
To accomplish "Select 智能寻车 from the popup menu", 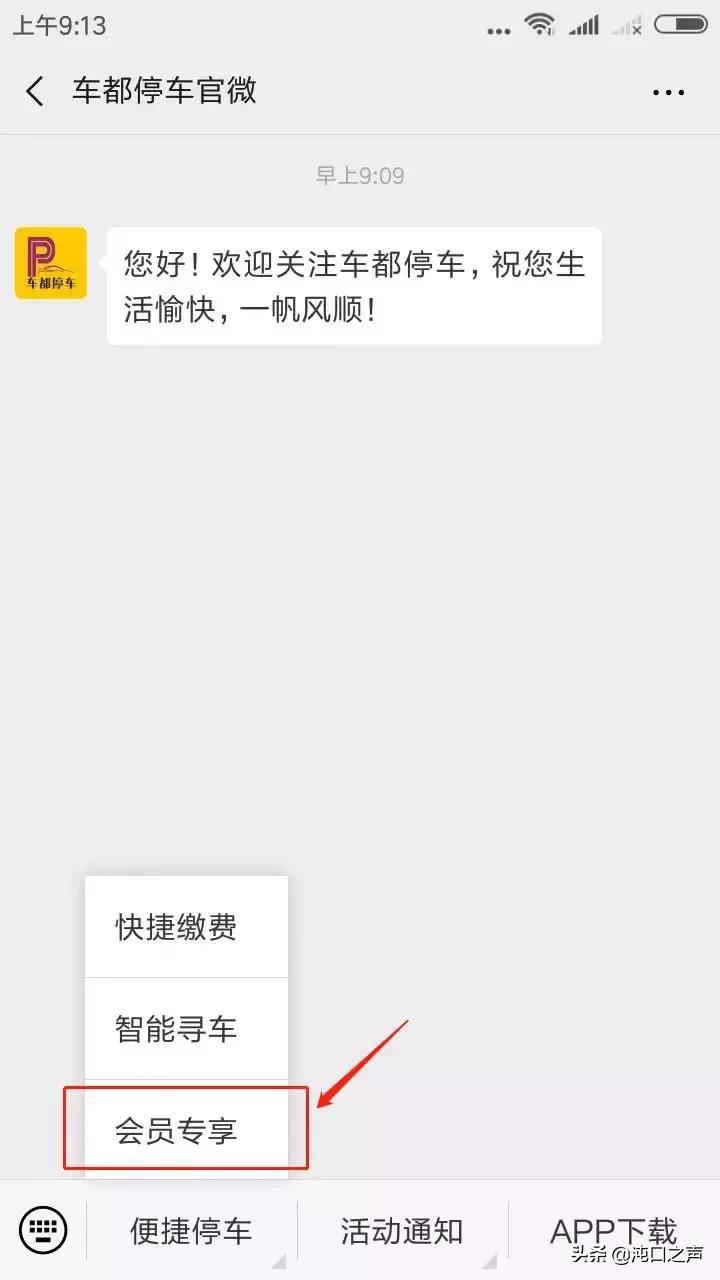I will click(175, 1028).
